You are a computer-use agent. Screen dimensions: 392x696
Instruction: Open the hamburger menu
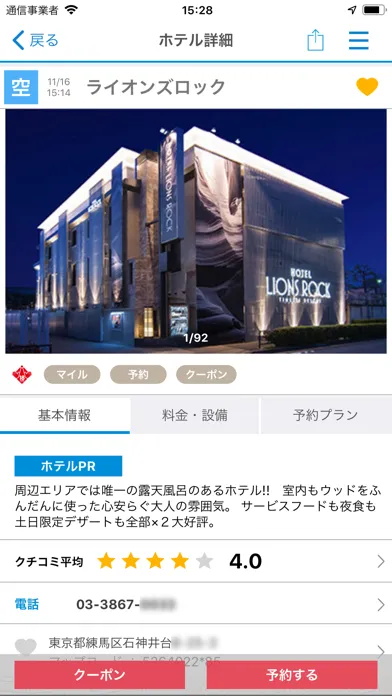(x=358, y=41)
